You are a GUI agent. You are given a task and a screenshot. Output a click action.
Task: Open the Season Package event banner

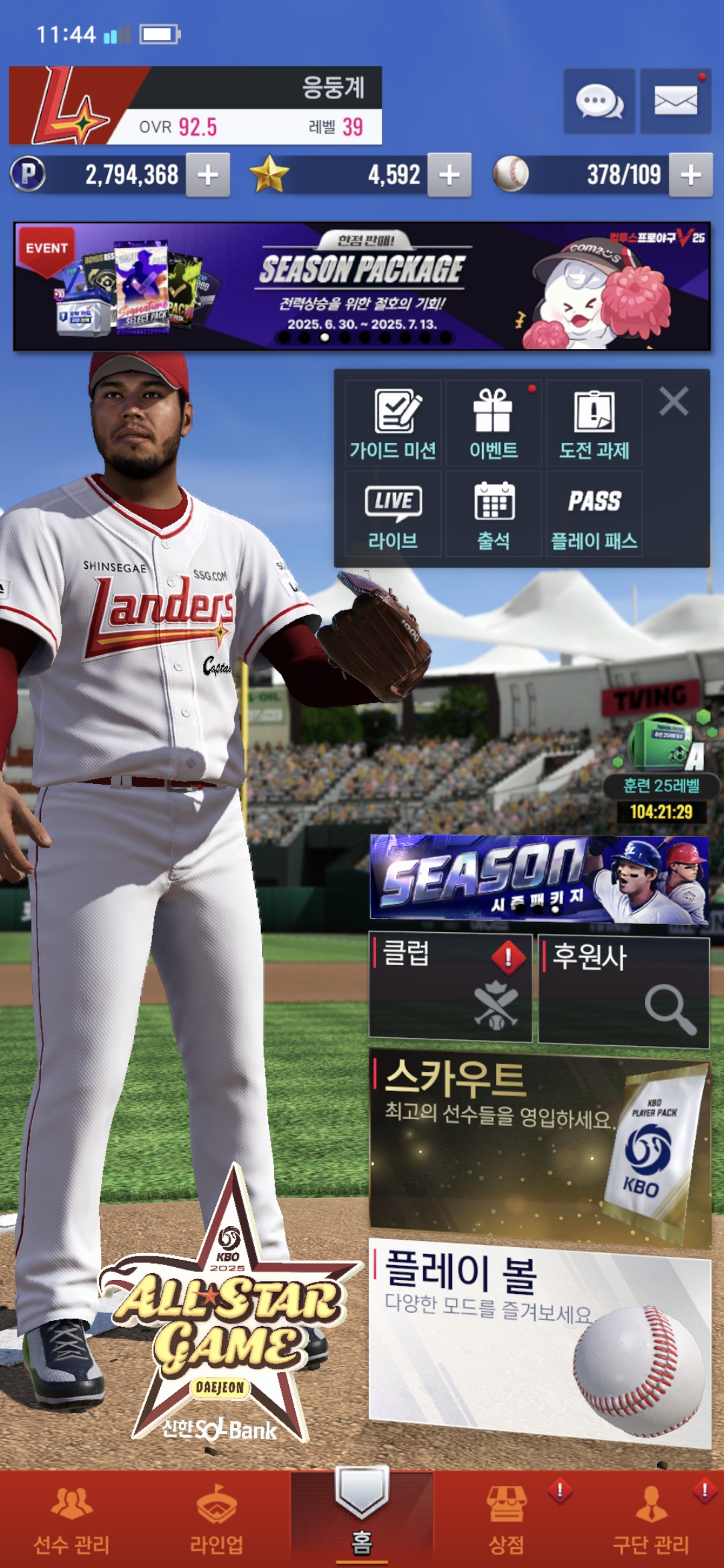[362, 286]
